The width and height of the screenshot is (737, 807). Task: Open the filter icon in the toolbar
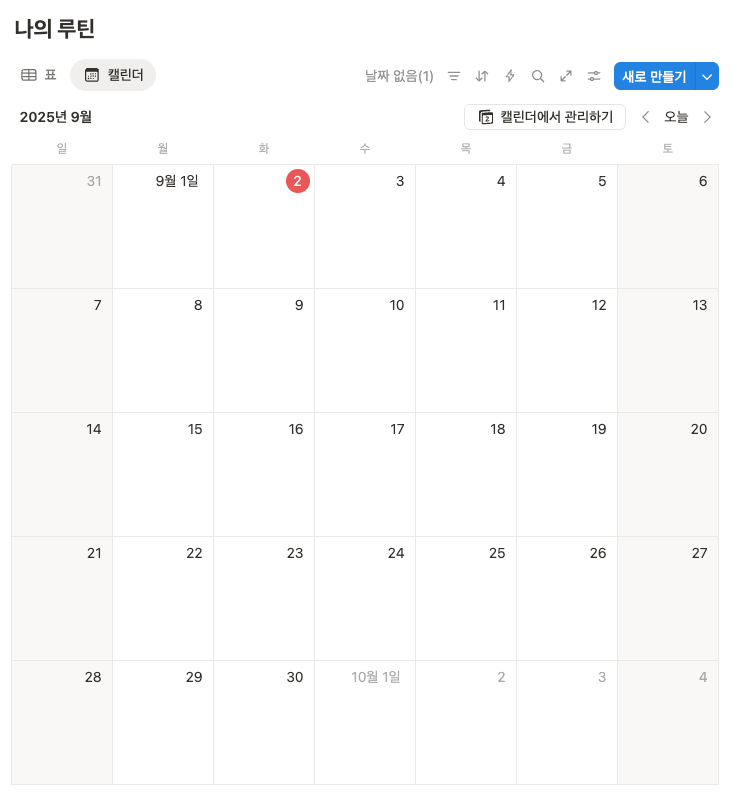coord(454,76)
